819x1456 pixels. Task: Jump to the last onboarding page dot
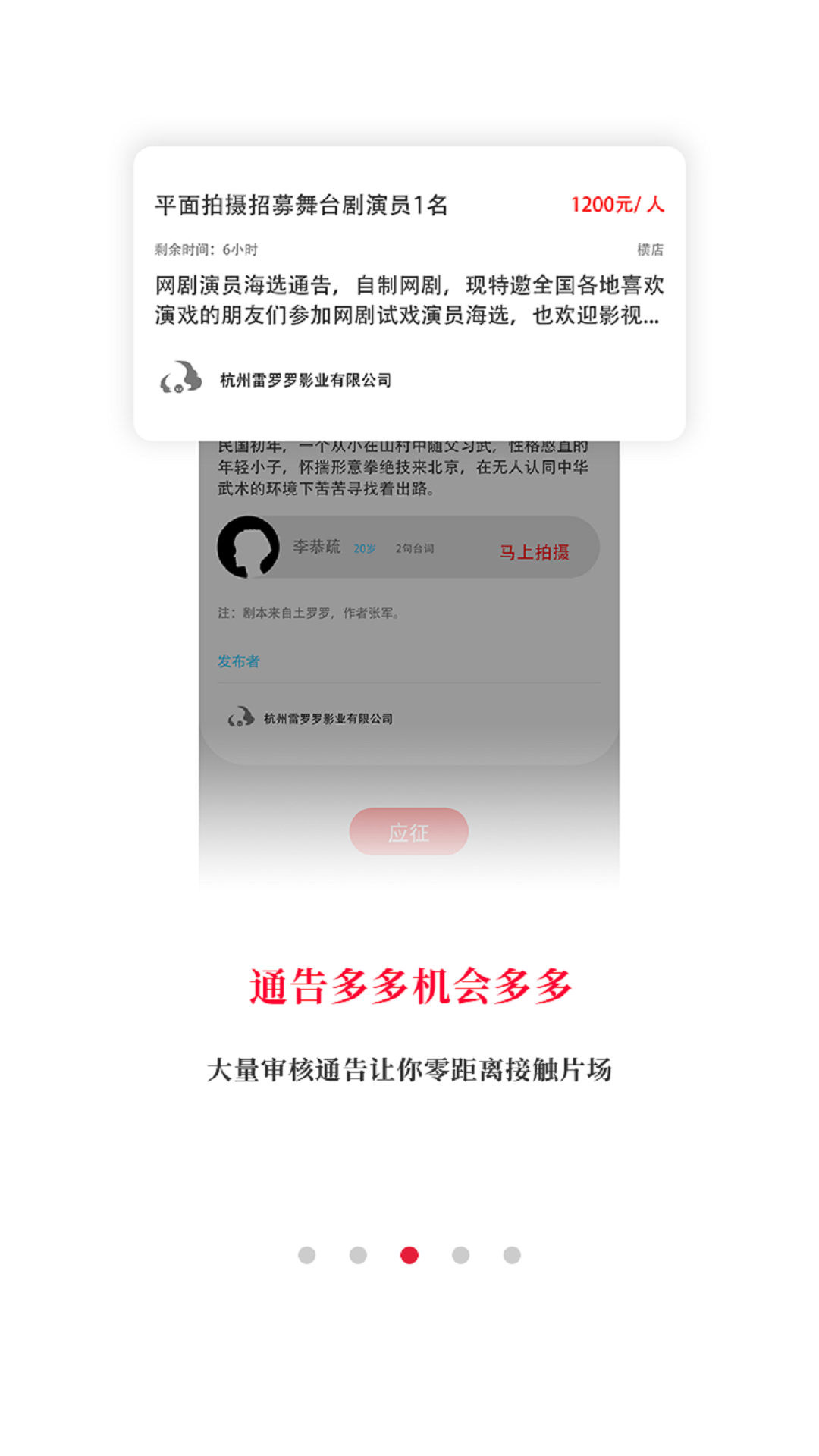click(x=512, y=1255)
